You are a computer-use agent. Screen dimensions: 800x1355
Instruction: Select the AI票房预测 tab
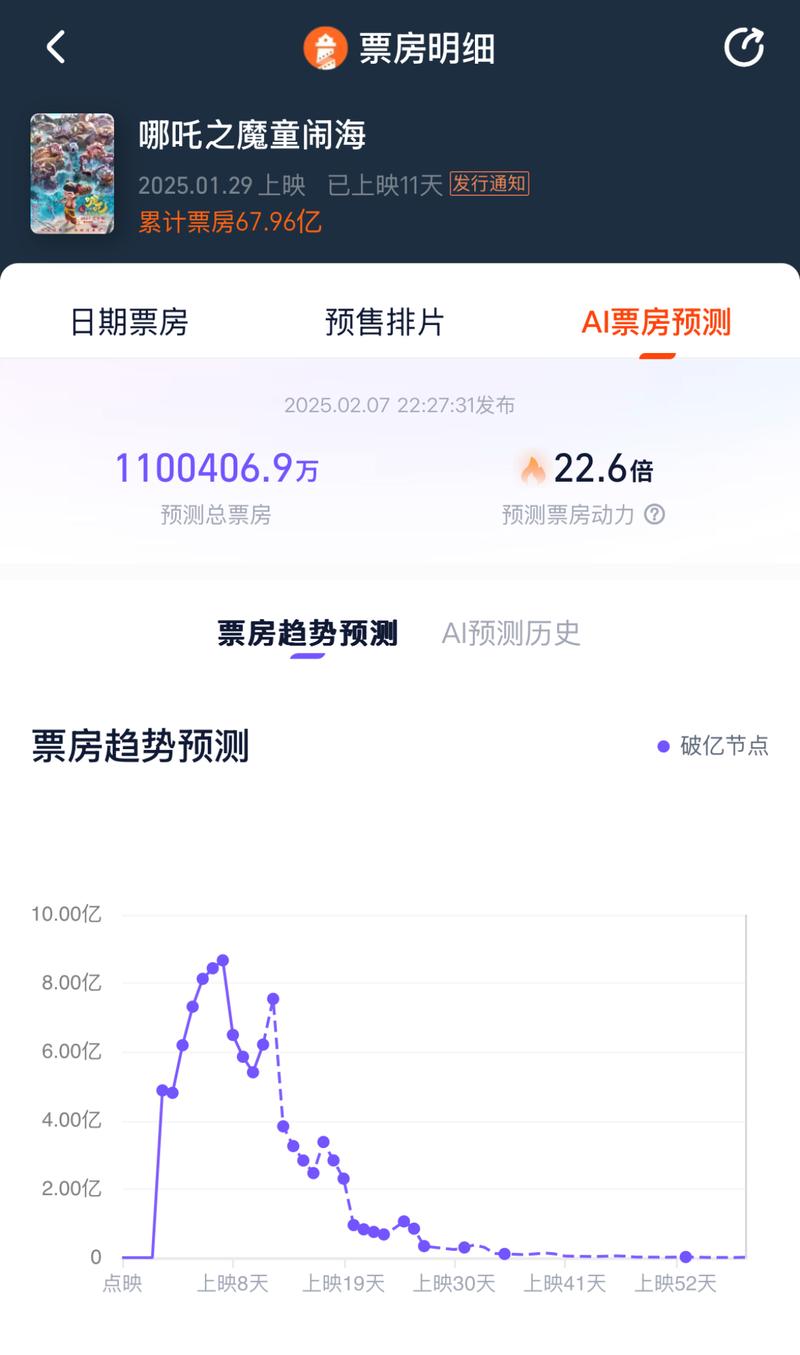(x=658, y=322)
